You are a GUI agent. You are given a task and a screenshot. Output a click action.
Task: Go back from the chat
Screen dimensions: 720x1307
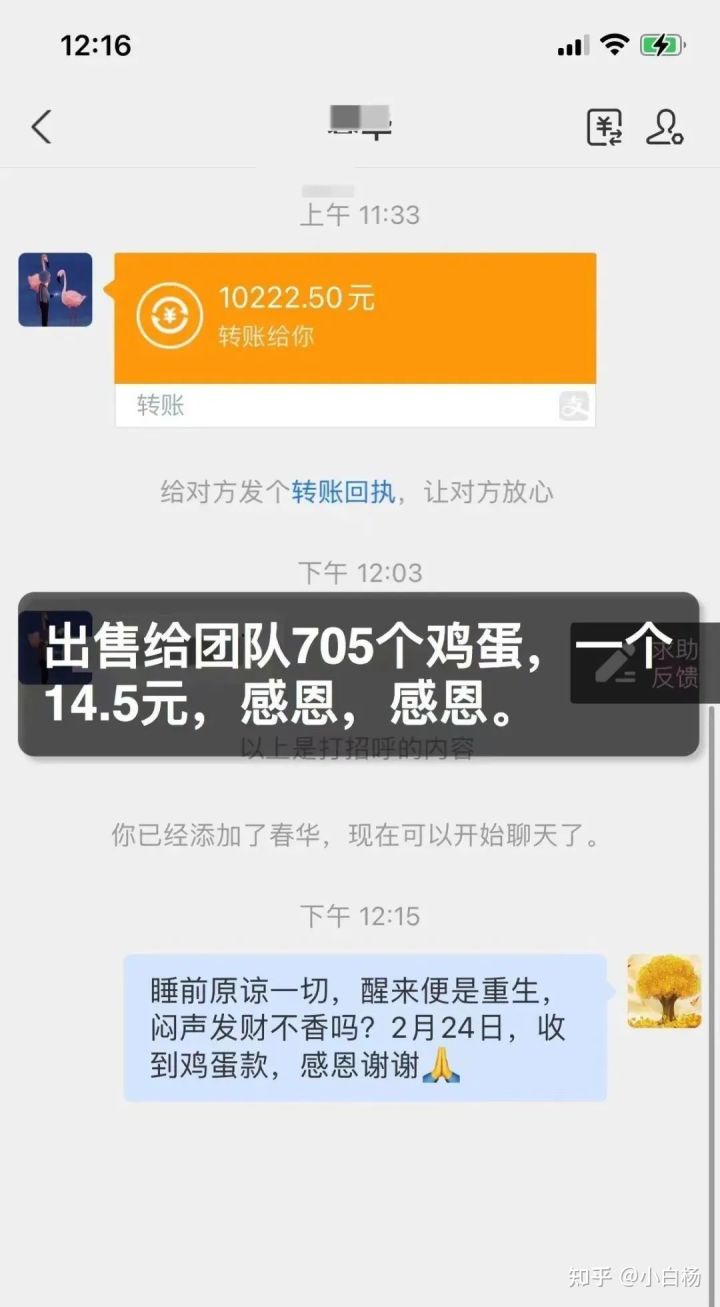pos(41,127)
